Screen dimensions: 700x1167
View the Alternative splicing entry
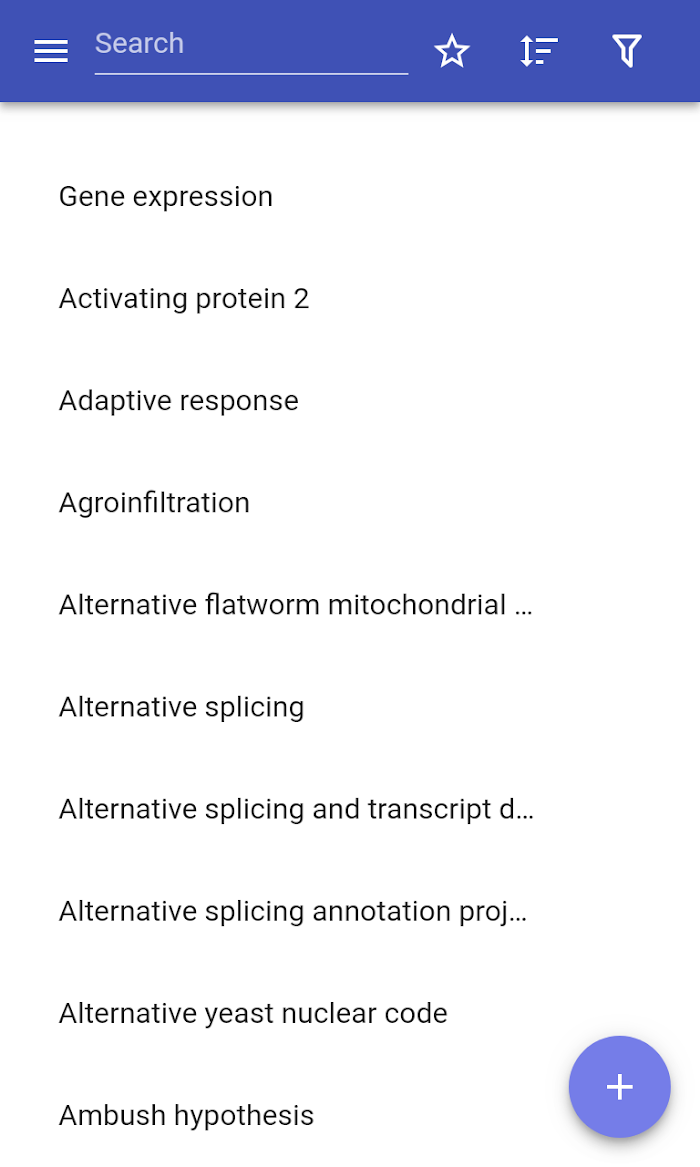pos(350,707)
